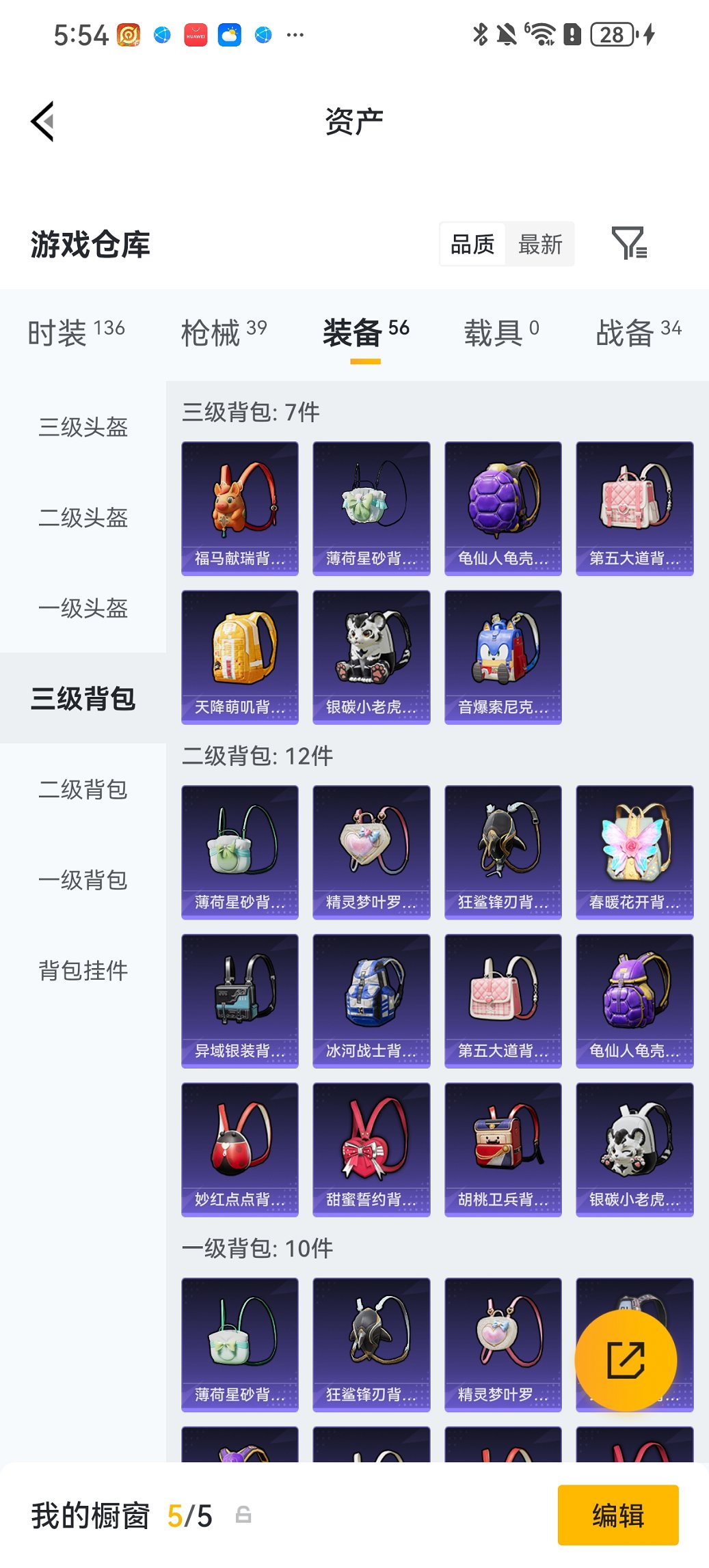Open the 二级背包 section from sidebar
The width and height of the screenshot is (709, 1568).
(83, 789)
